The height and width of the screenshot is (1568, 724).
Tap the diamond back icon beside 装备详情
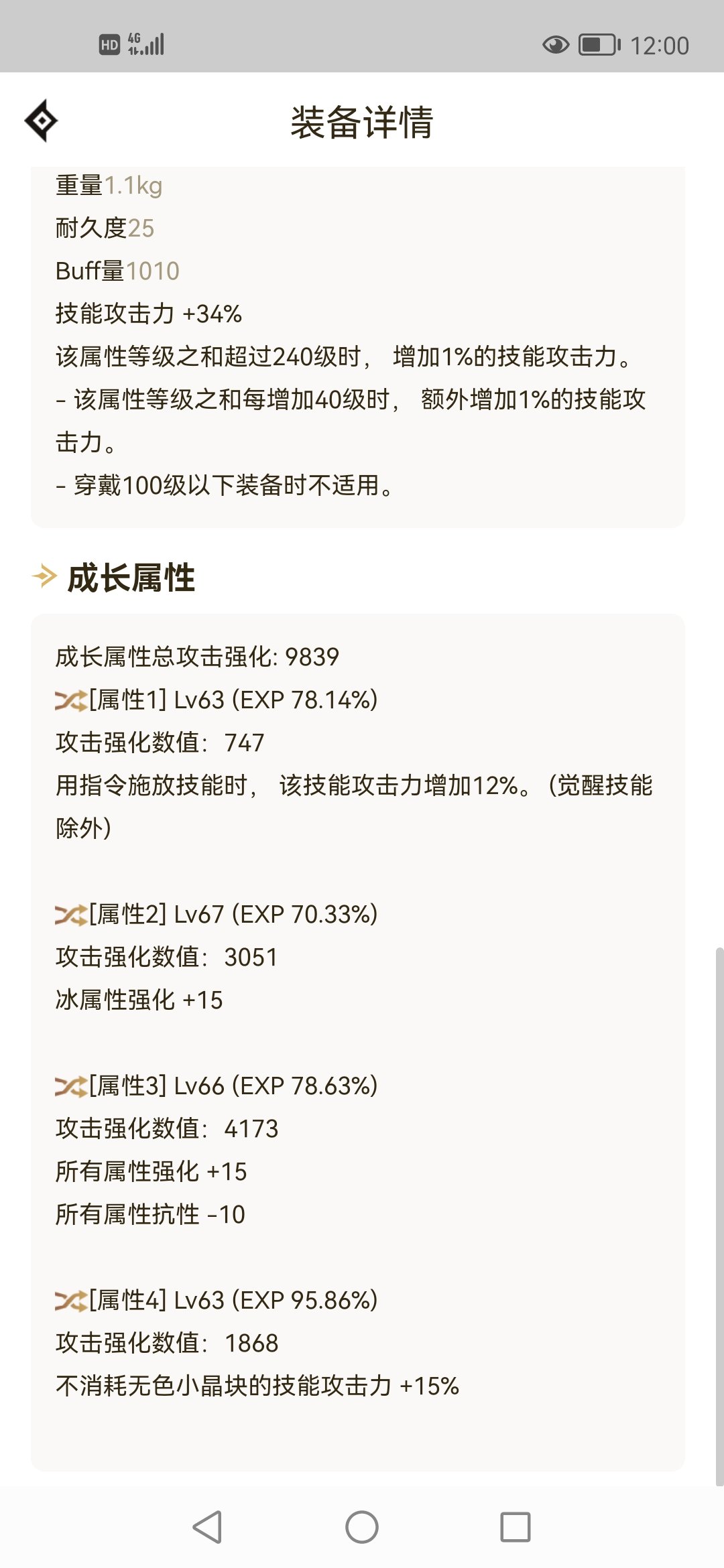point(42,121)
